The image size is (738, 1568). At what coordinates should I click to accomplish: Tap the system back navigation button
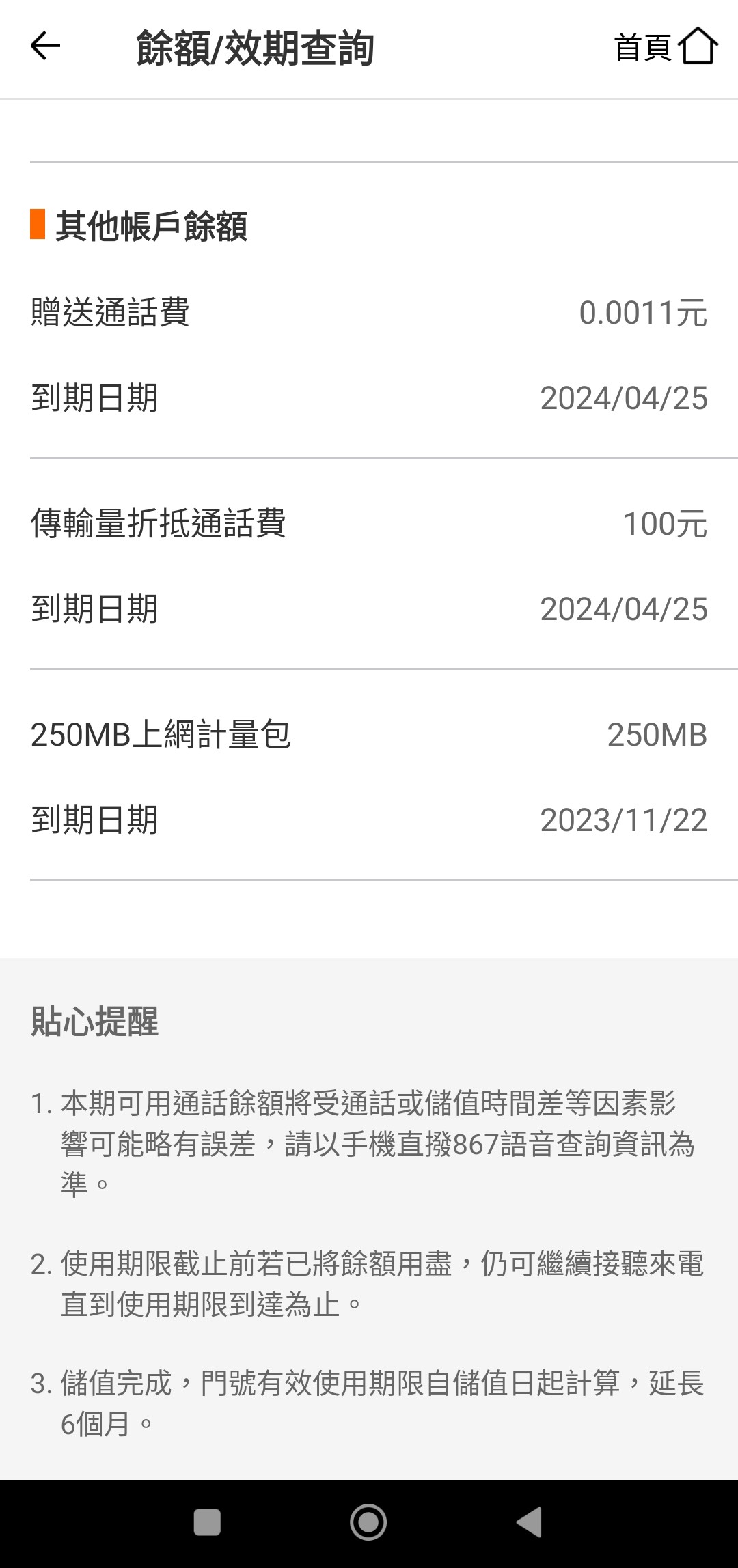click(530, 1522)
